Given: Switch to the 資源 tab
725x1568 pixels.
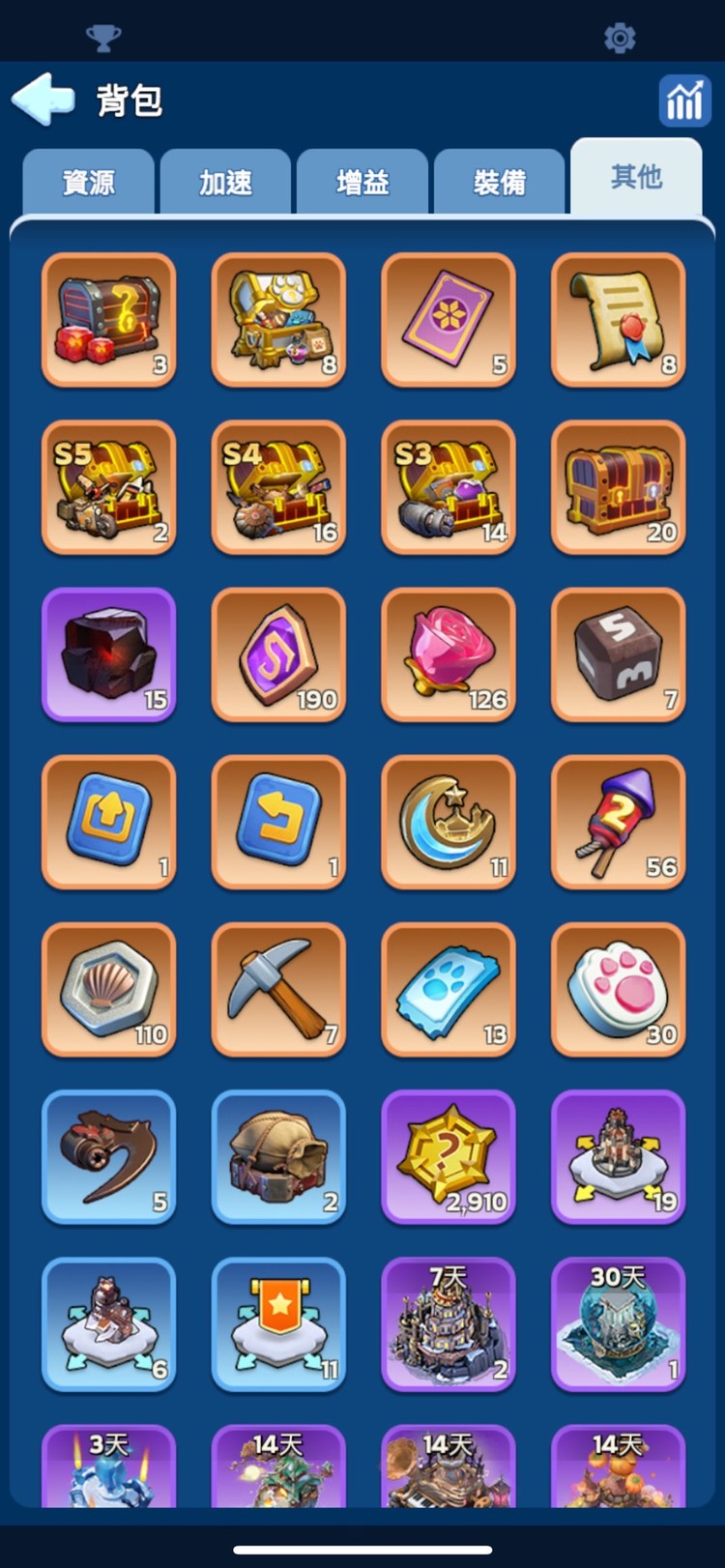Looking at the screenshot, I should (x=88, y=182).
